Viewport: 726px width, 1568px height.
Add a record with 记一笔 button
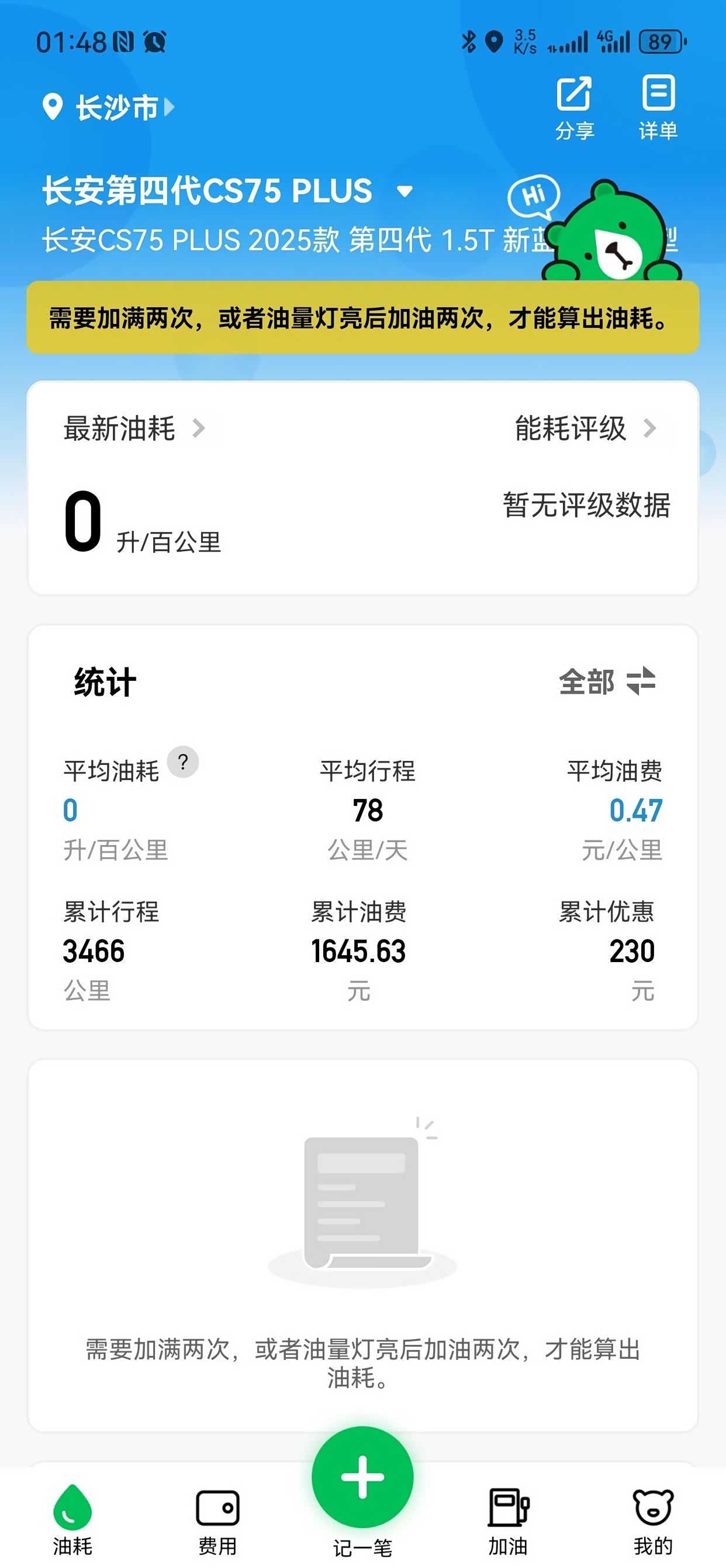click(362, 1478)
